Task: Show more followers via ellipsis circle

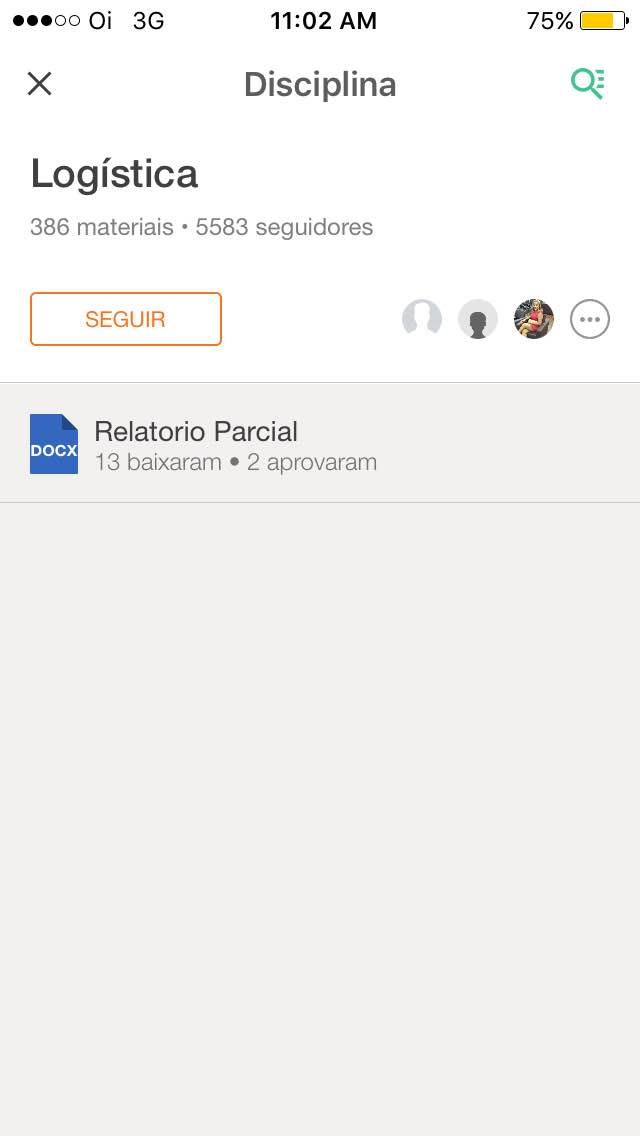Action: pyautogui.click(x=590, y=319)
